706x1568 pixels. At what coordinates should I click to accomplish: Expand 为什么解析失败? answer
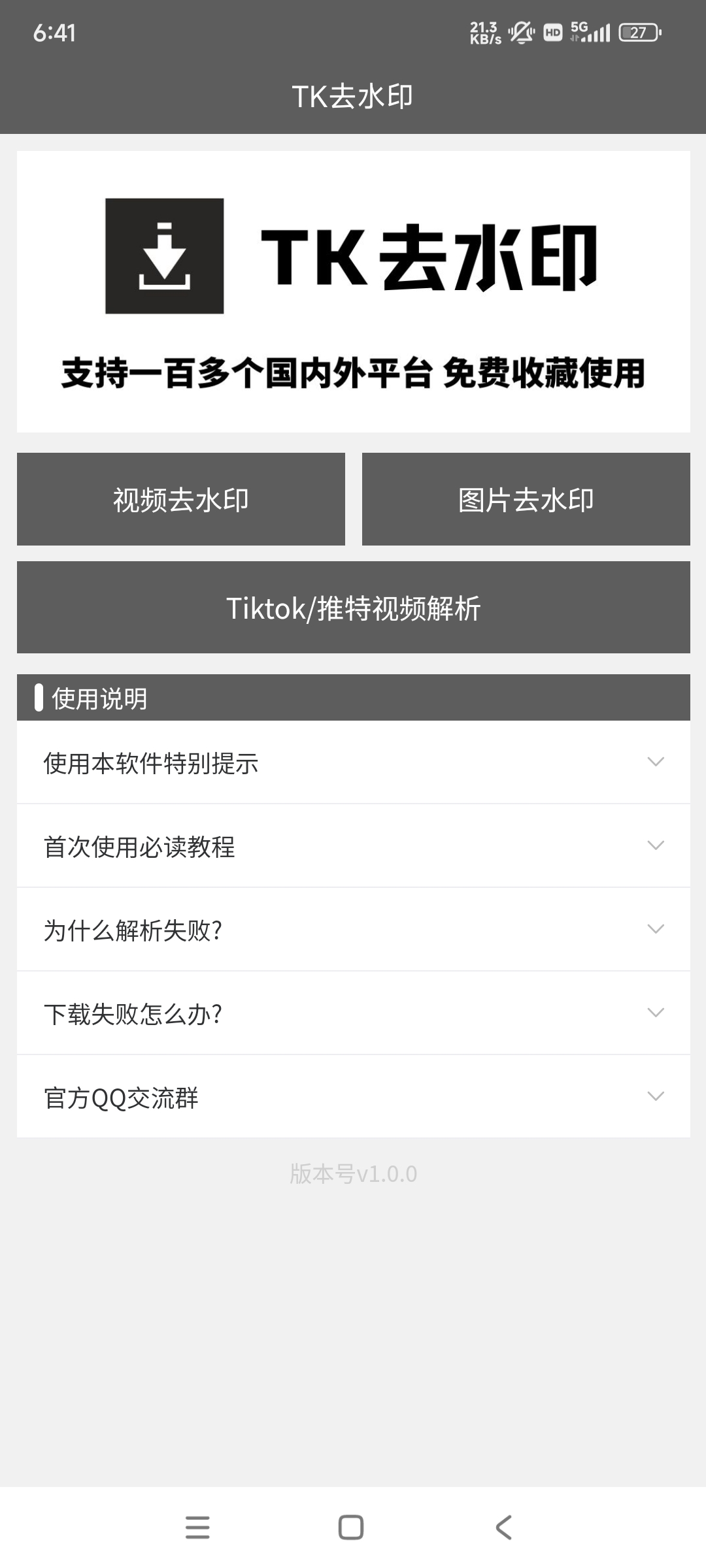353,930
